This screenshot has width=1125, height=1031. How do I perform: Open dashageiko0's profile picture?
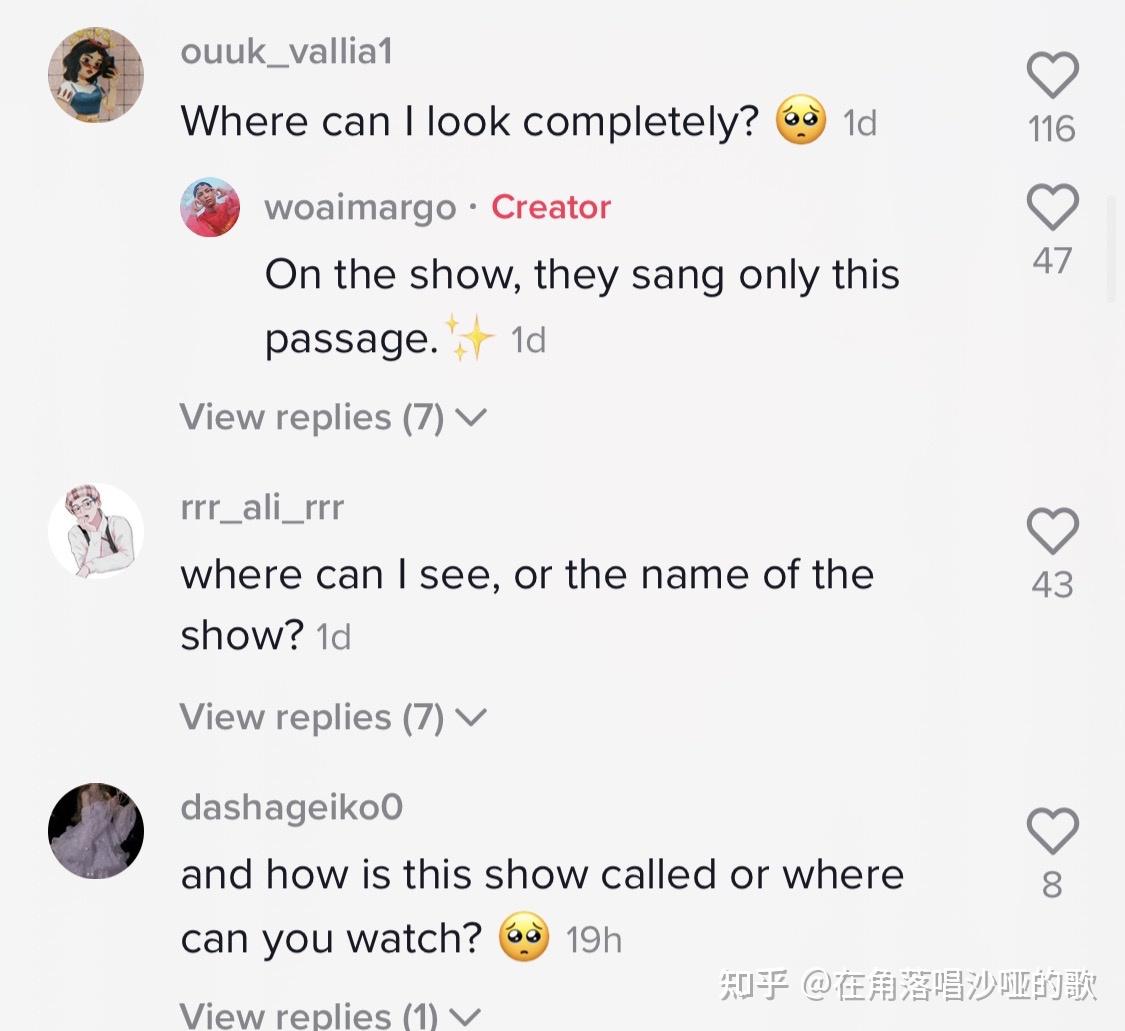(x=96, y=831)
